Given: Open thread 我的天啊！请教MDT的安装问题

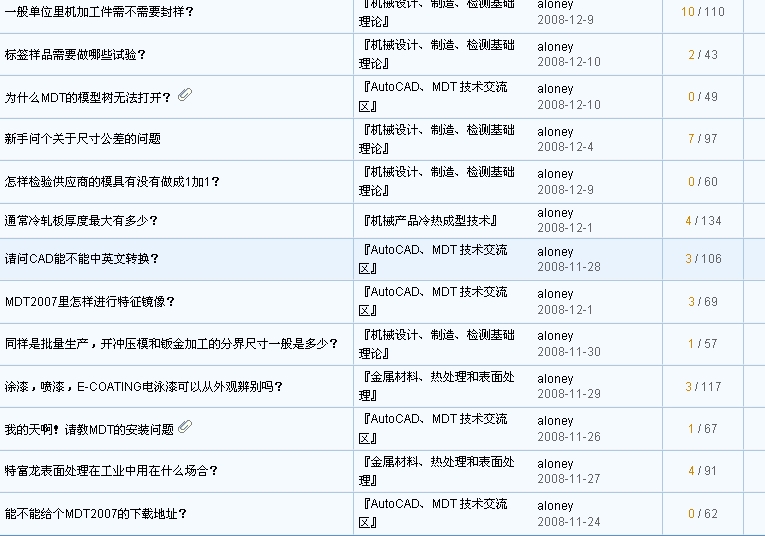Looking at the screenshot, I should point(89,429).
